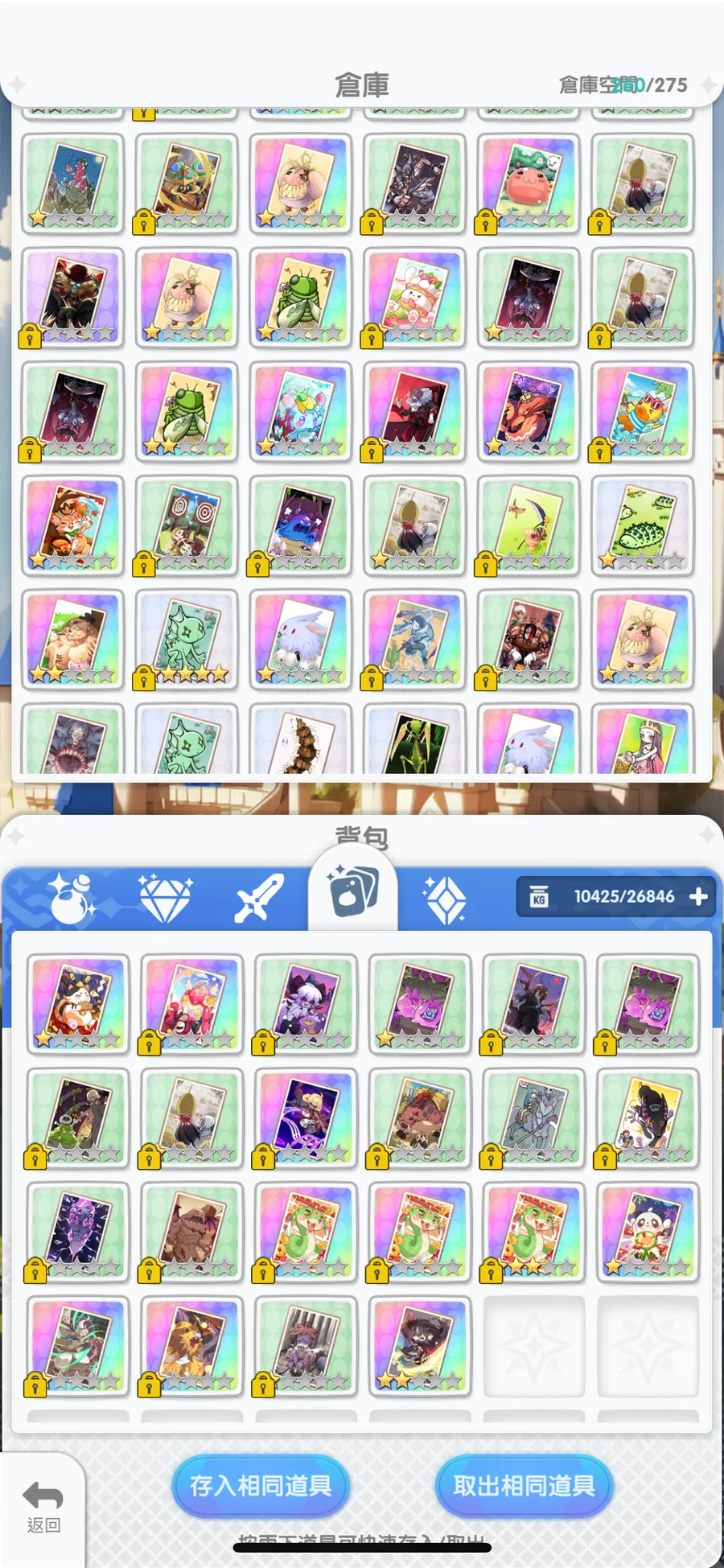724x1568 pixels.
Task: Switch to the sparkle crystal tab
Action: 445,898
